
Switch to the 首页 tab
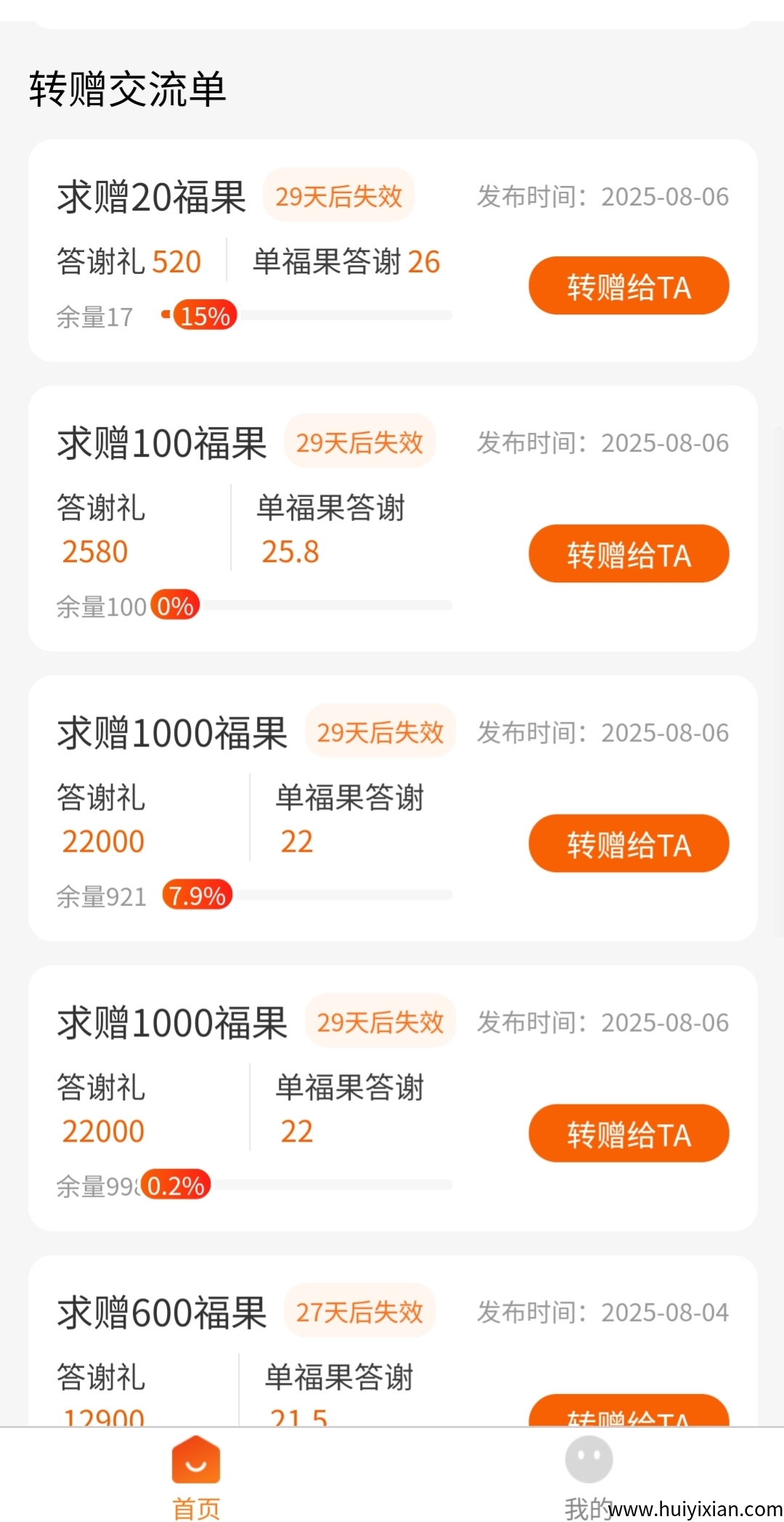click(x=196, y=1476)
